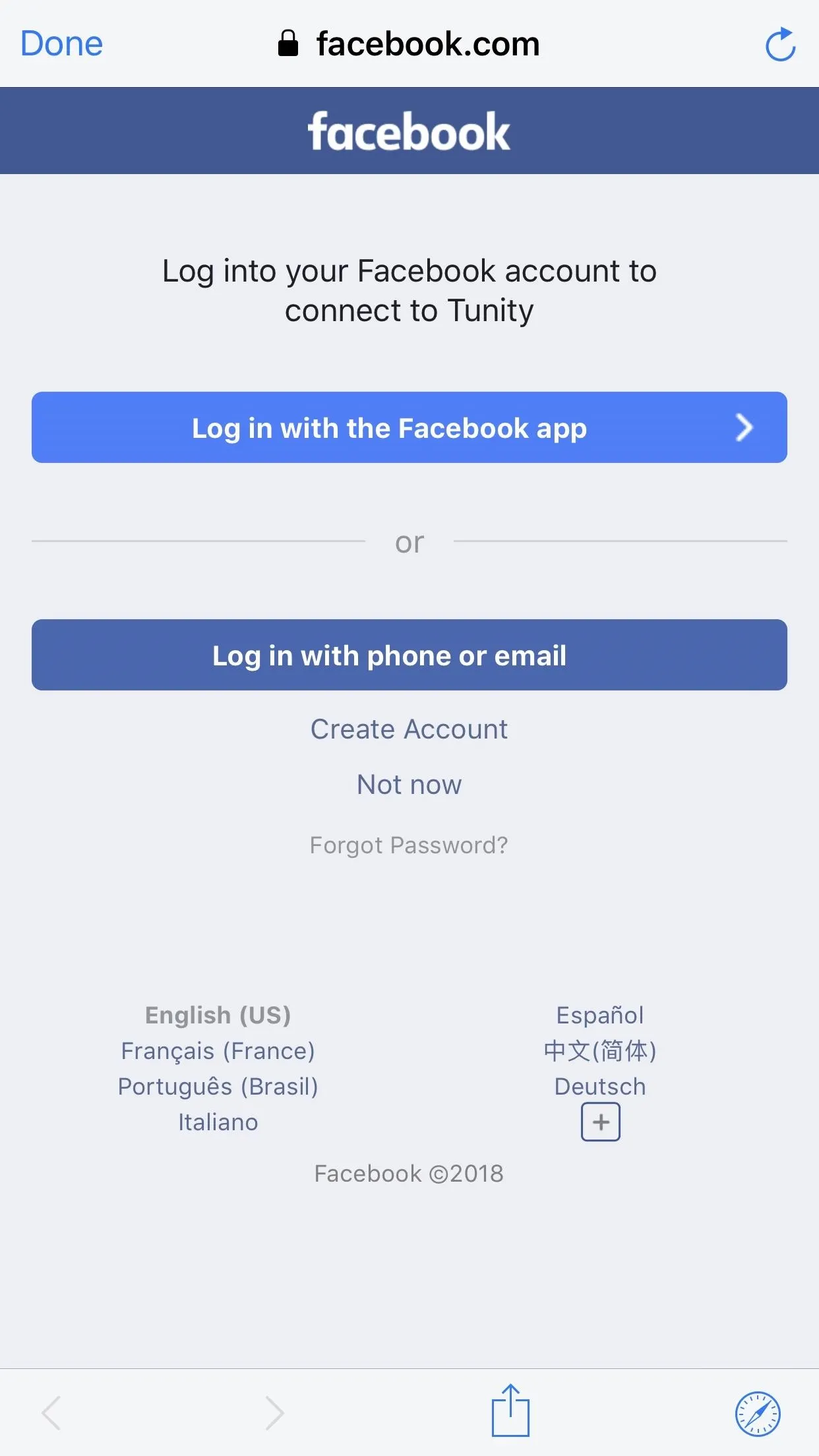Switch language to Español
This screenshot has width=819, height=1456.
point(600,1016)
